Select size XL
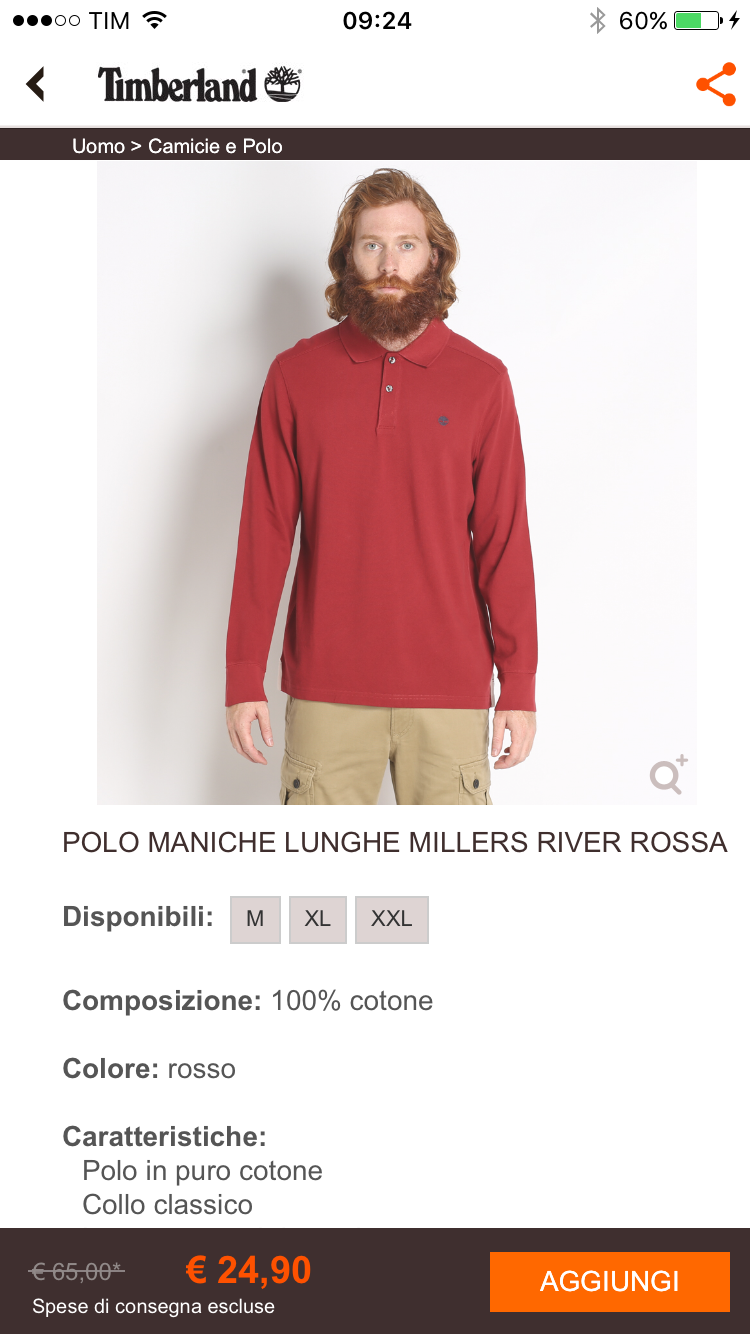This screenshot has width=750, height=1334. click(x=318, y=919)
